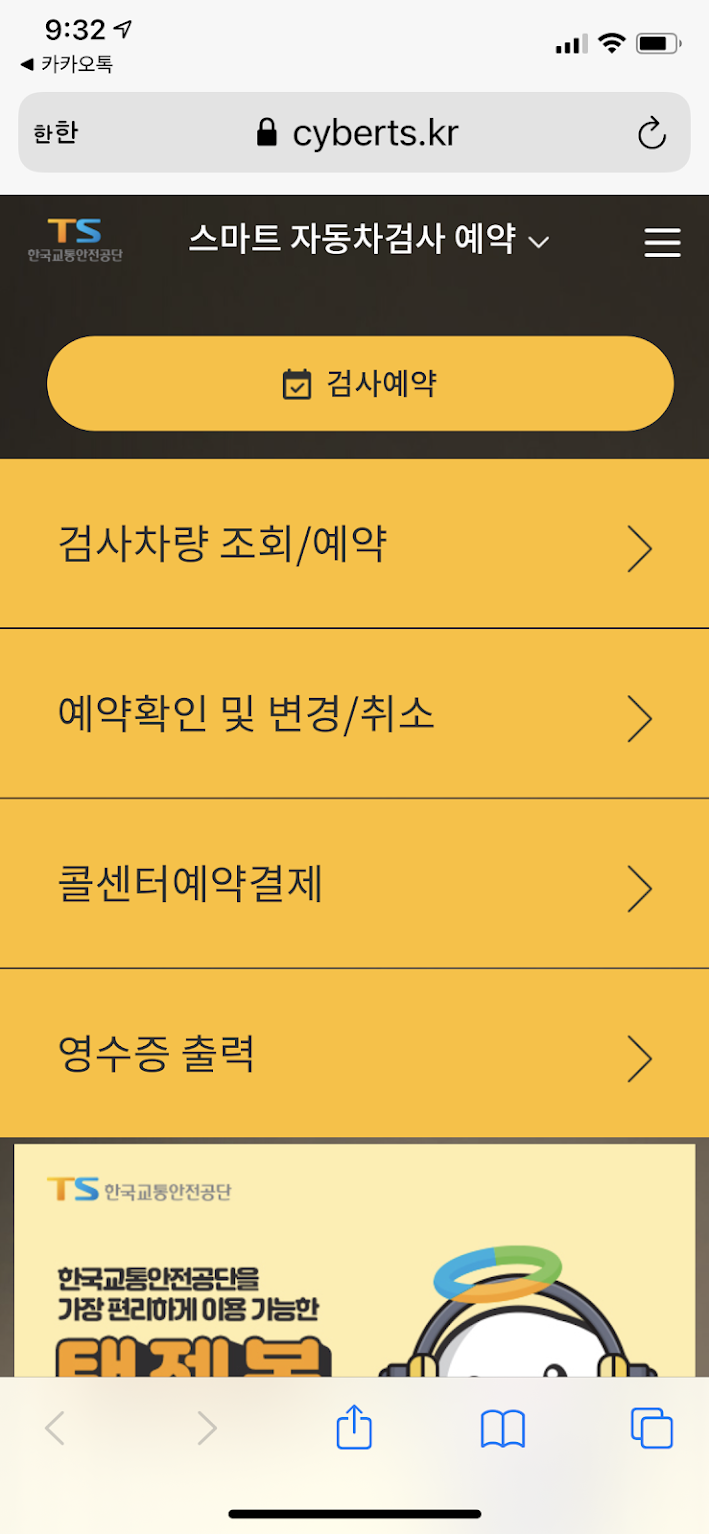709x1534 pixels.
Task: Open Safari bookmarks
Action: click(503, 1429)
